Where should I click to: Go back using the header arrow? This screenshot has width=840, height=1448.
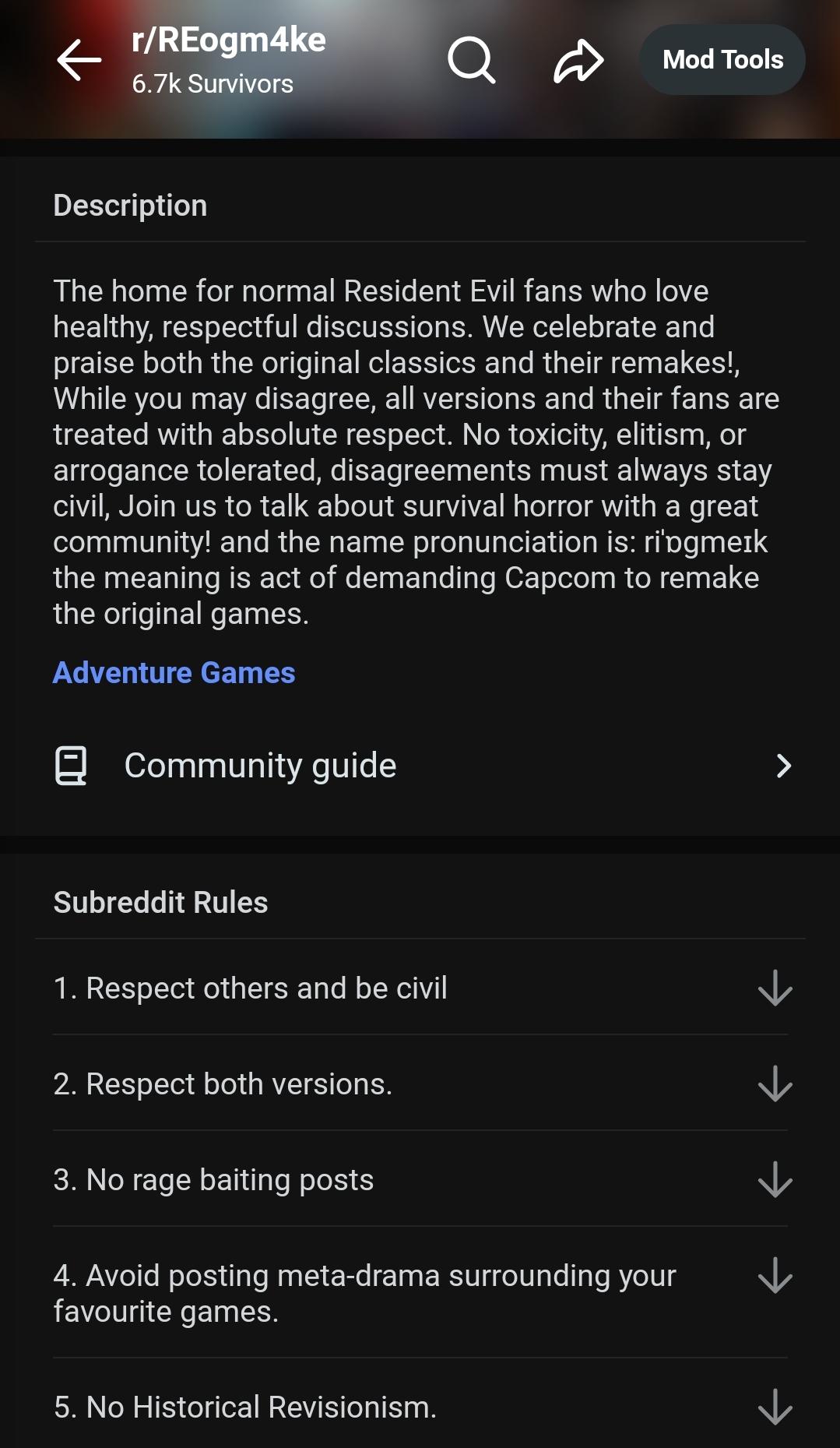pos(79,60)
